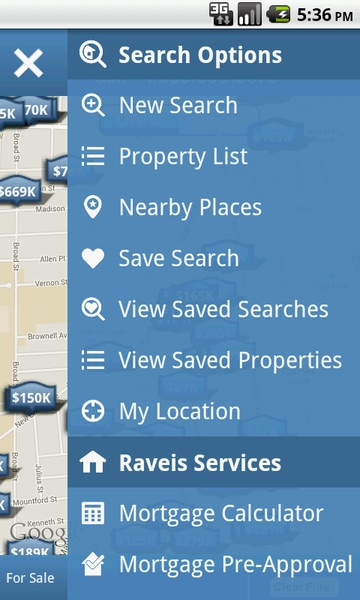
Task: Tap Save Search
Action: pos(214,258)
